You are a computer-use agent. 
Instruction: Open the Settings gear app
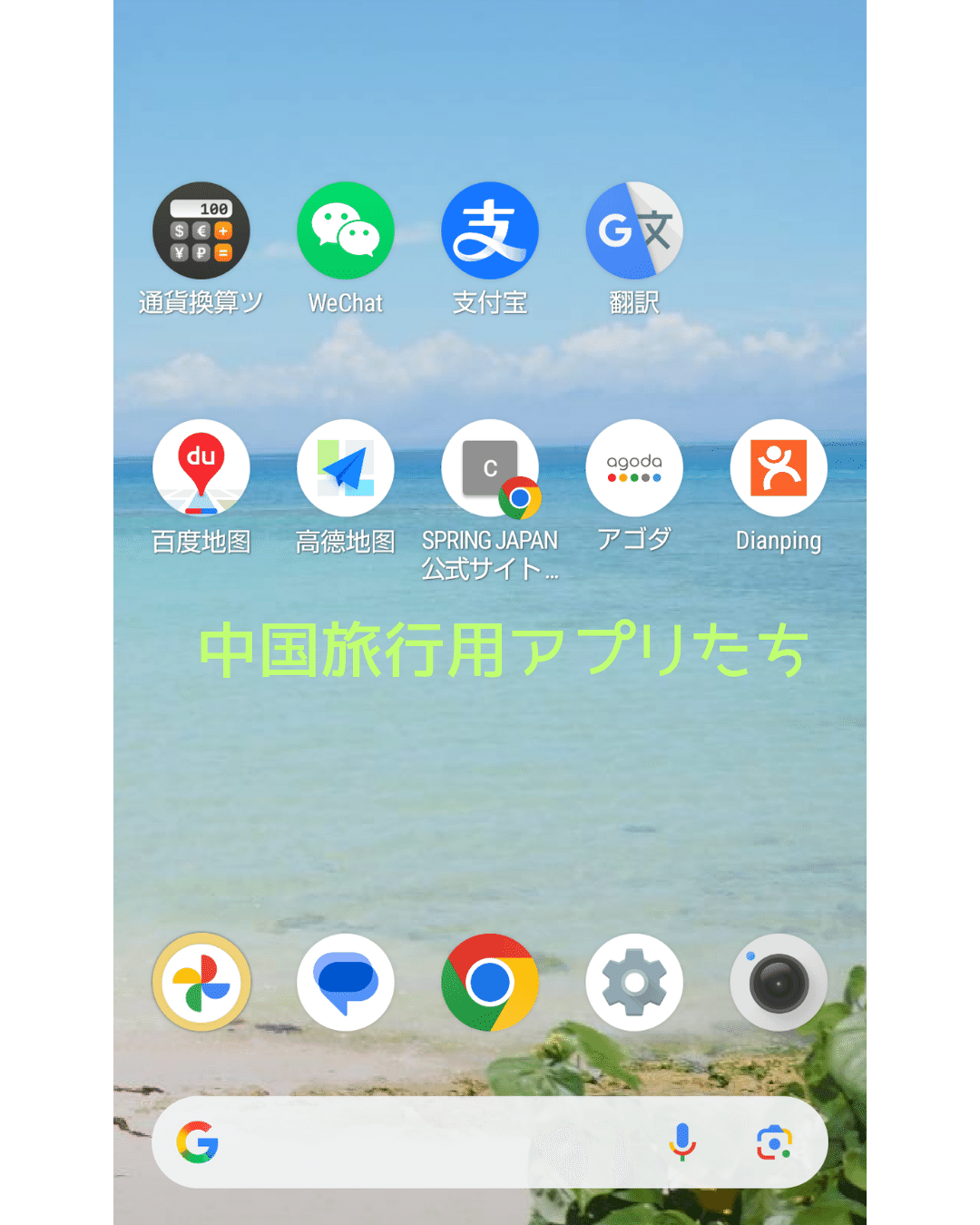tap(633, 982)
